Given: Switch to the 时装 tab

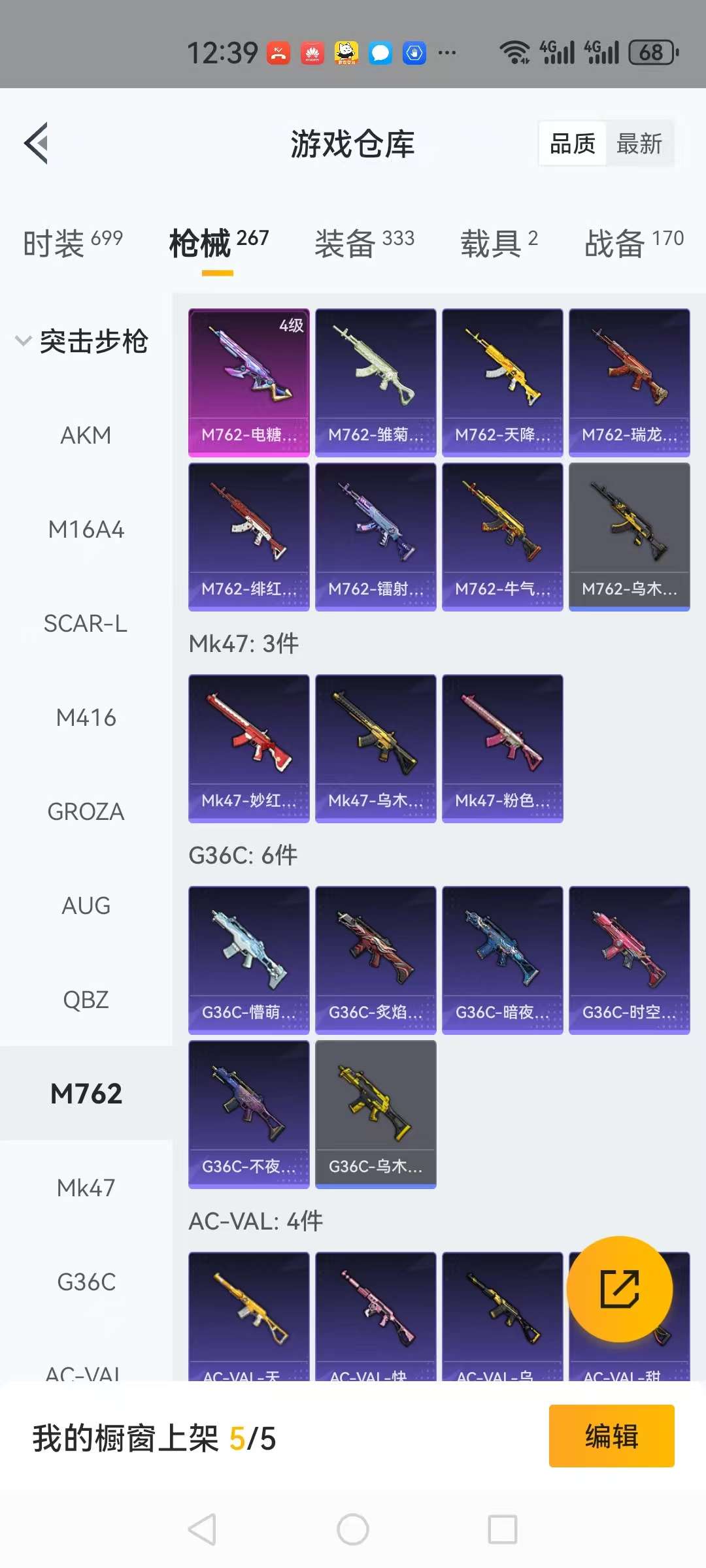Looking at the screenshot, I should pos(73,243).
